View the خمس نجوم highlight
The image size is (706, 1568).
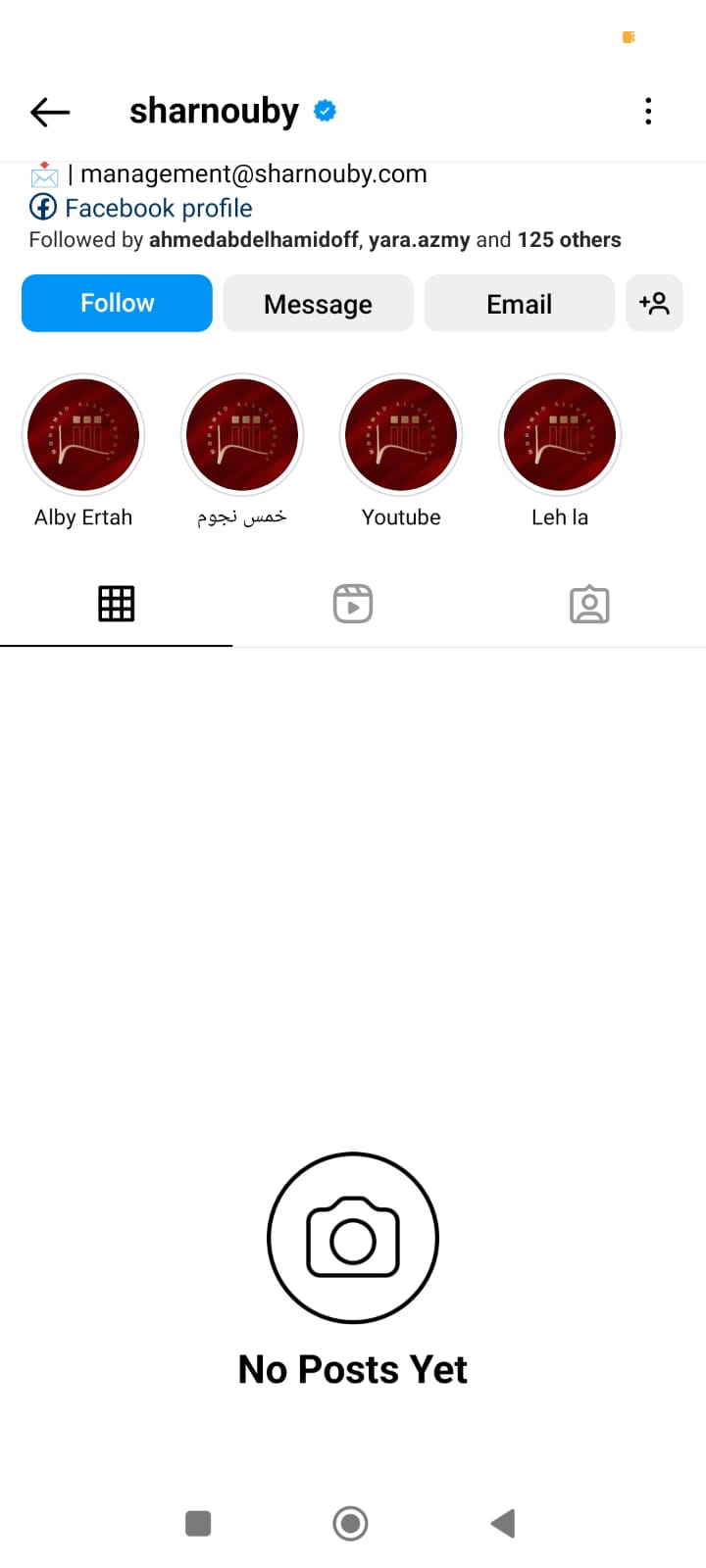(x=242, y=436)
